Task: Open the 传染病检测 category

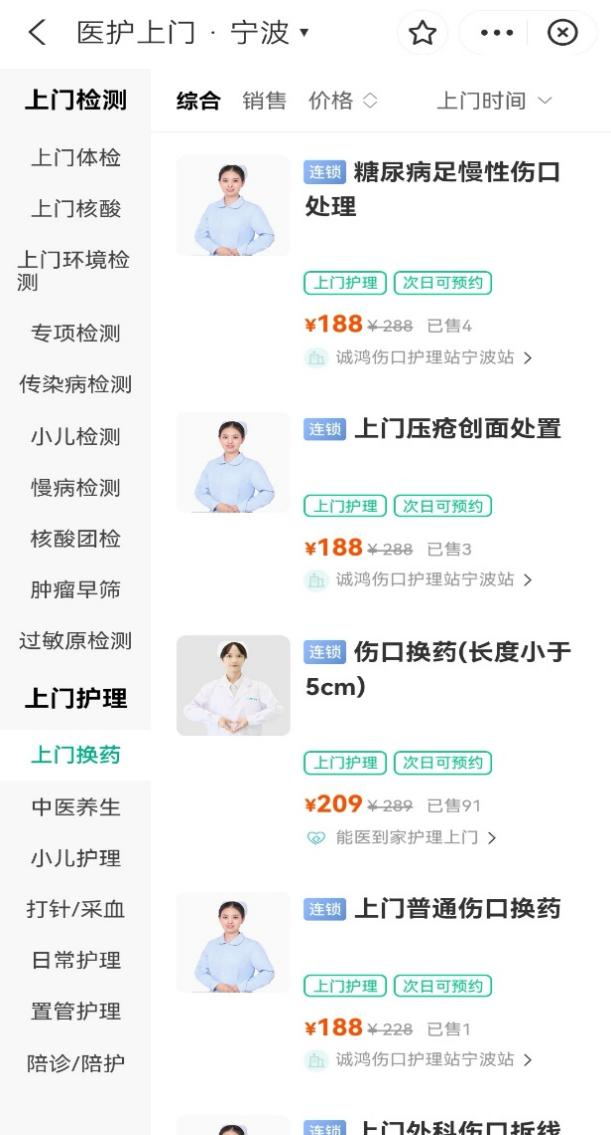Action: 76,385
